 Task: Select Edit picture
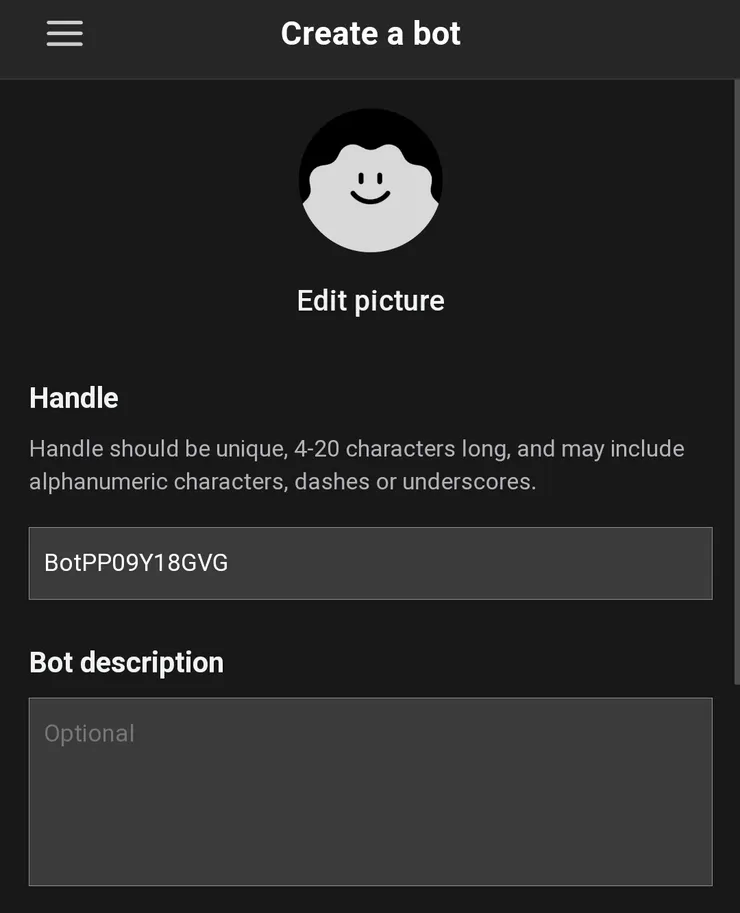370,301
